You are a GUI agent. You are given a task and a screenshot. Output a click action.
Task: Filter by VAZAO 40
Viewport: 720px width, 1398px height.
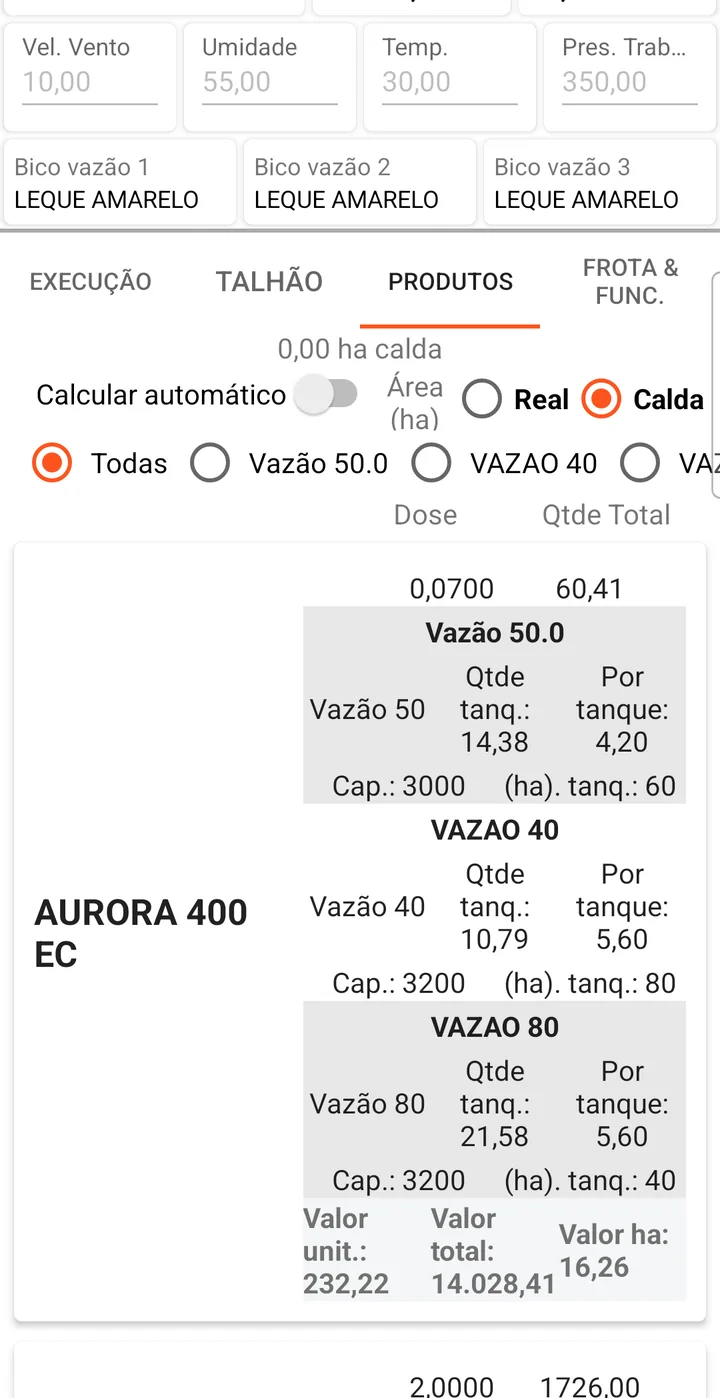[x=505, y=464]
